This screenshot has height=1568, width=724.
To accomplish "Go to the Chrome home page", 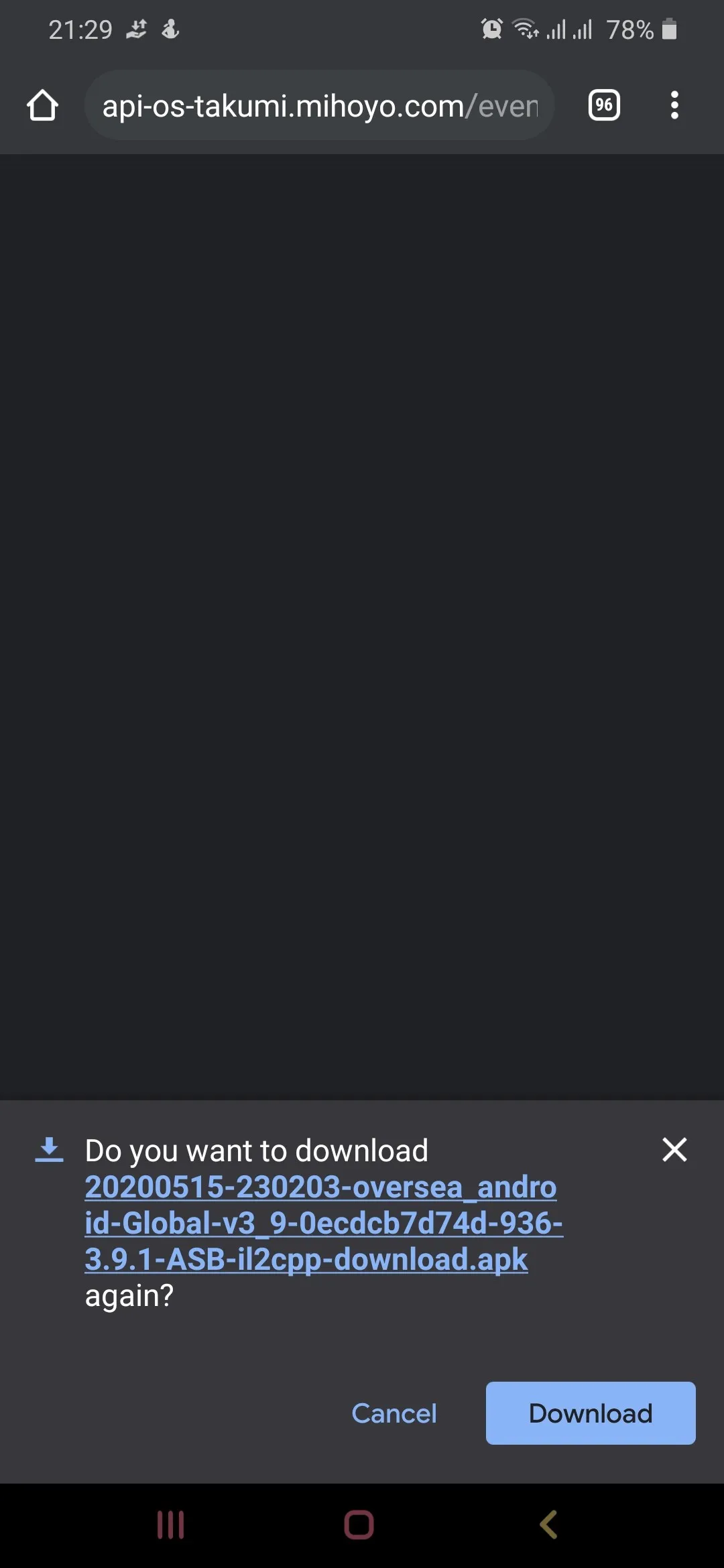I will (x=42, y=105).
